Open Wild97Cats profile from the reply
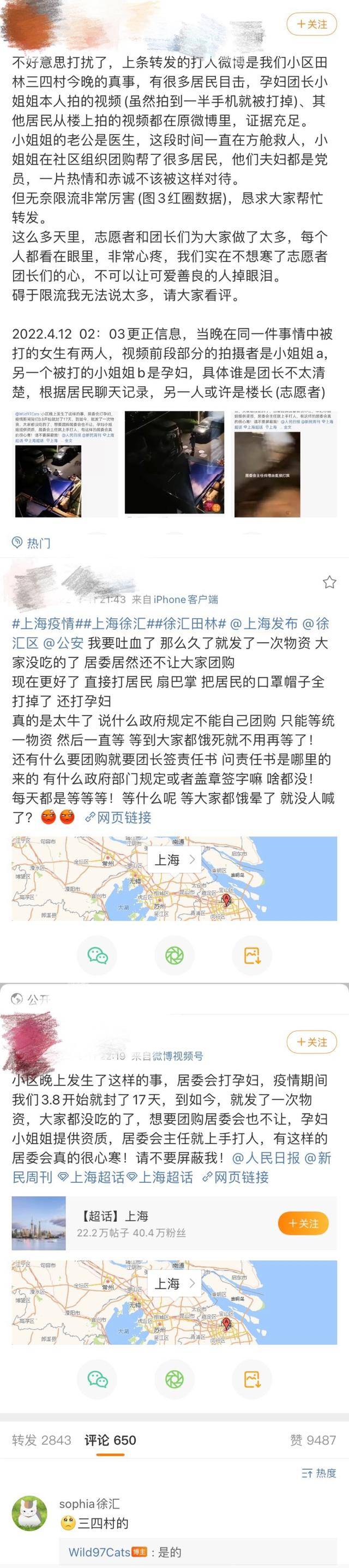 [x=99, y=1552]
